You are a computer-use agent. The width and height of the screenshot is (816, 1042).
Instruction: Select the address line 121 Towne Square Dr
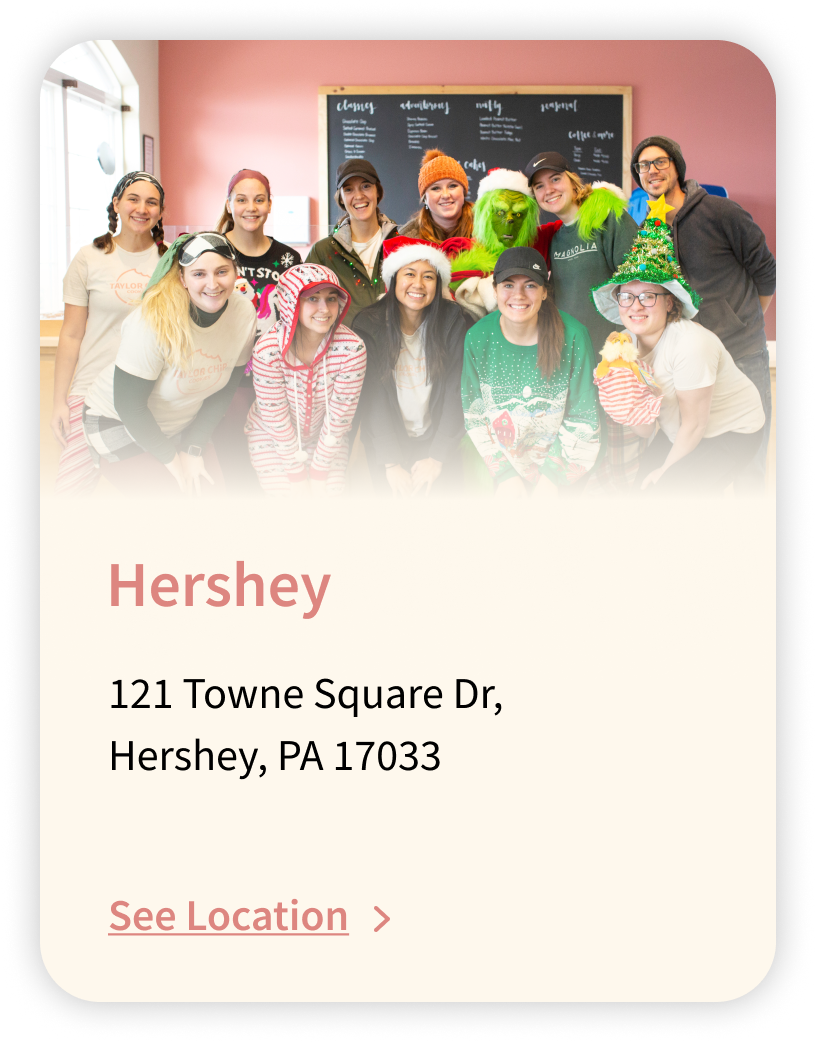pyautogui.click(x=305, y=692)
